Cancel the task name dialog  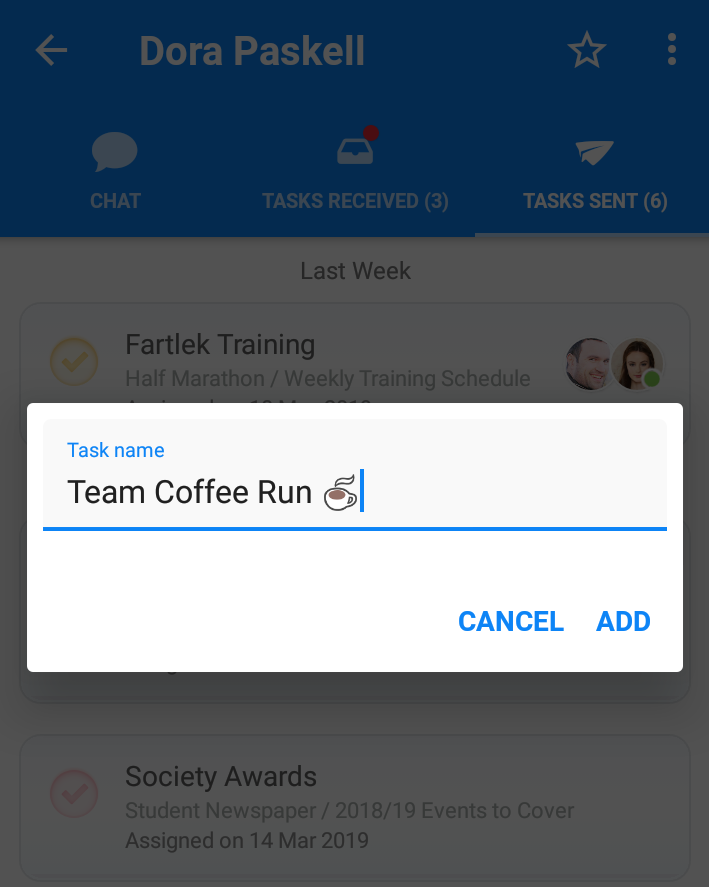point(510,621)
